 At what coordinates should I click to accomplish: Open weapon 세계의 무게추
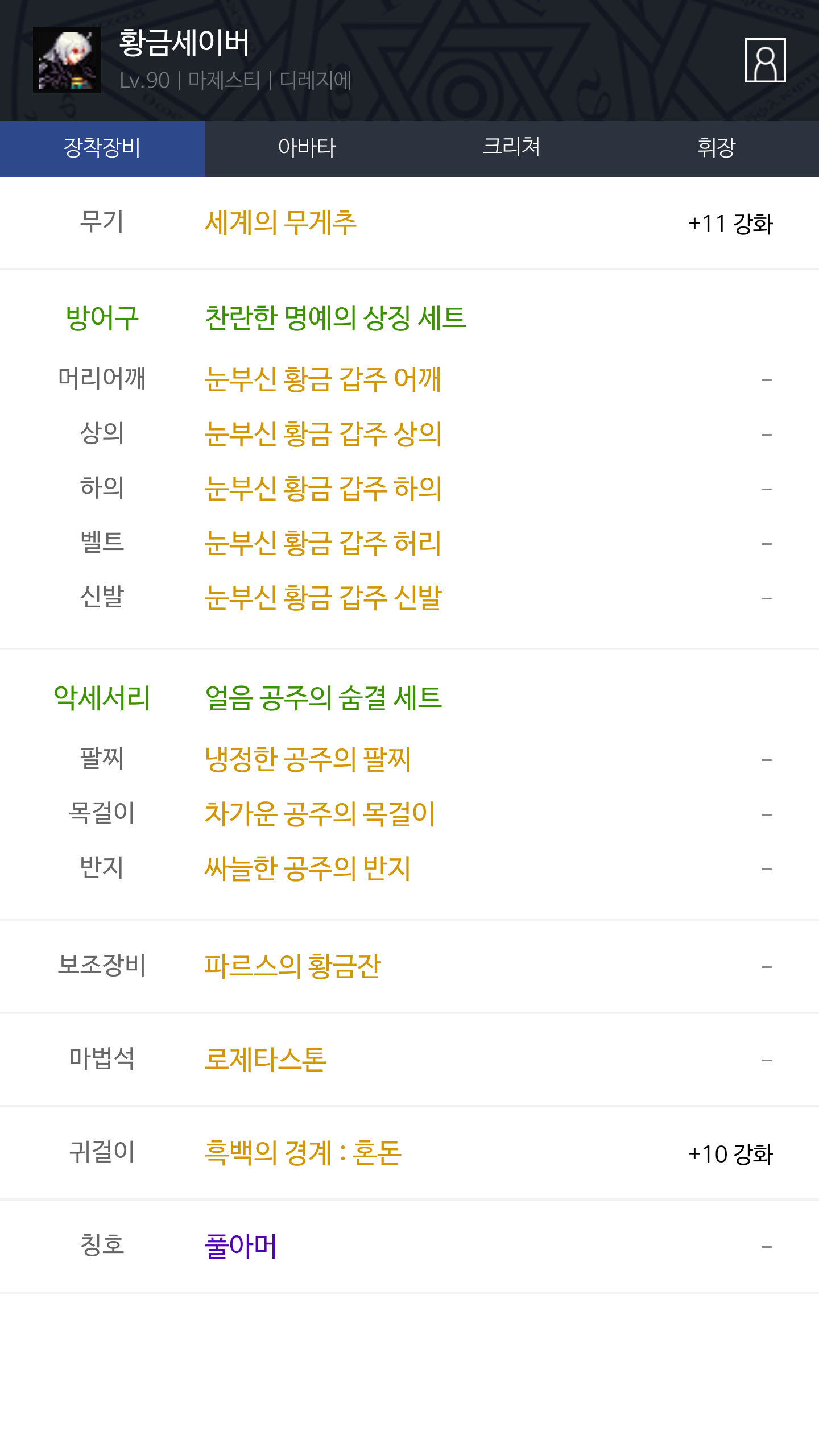click(280, 222)
